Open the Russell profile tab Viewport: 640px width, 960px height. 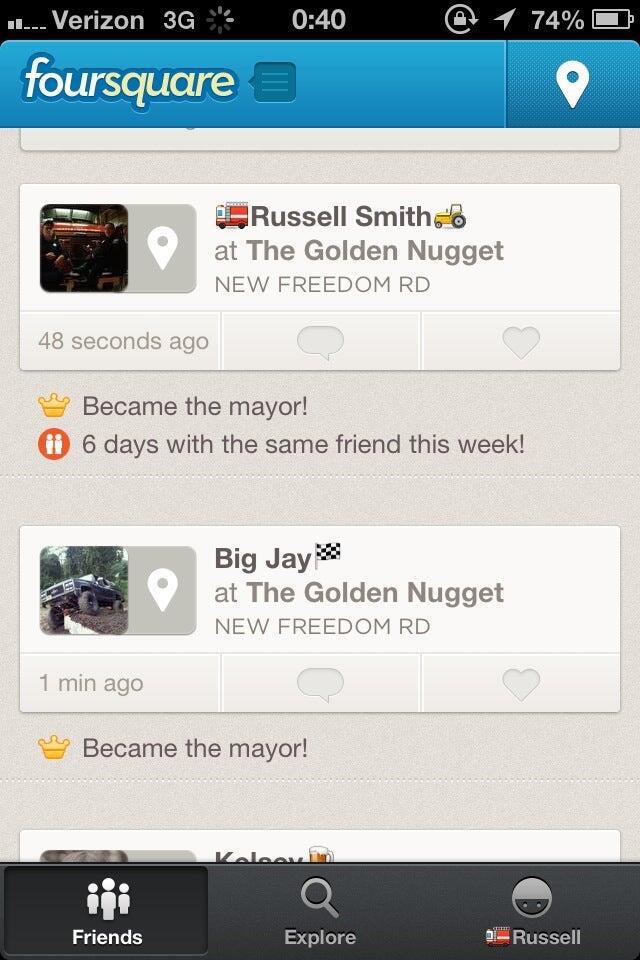[532, 912]
